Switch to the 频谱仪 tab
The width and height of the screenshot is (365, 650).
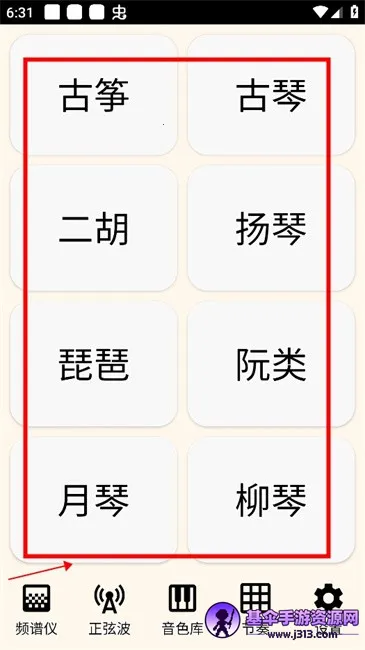click(36, 609)
